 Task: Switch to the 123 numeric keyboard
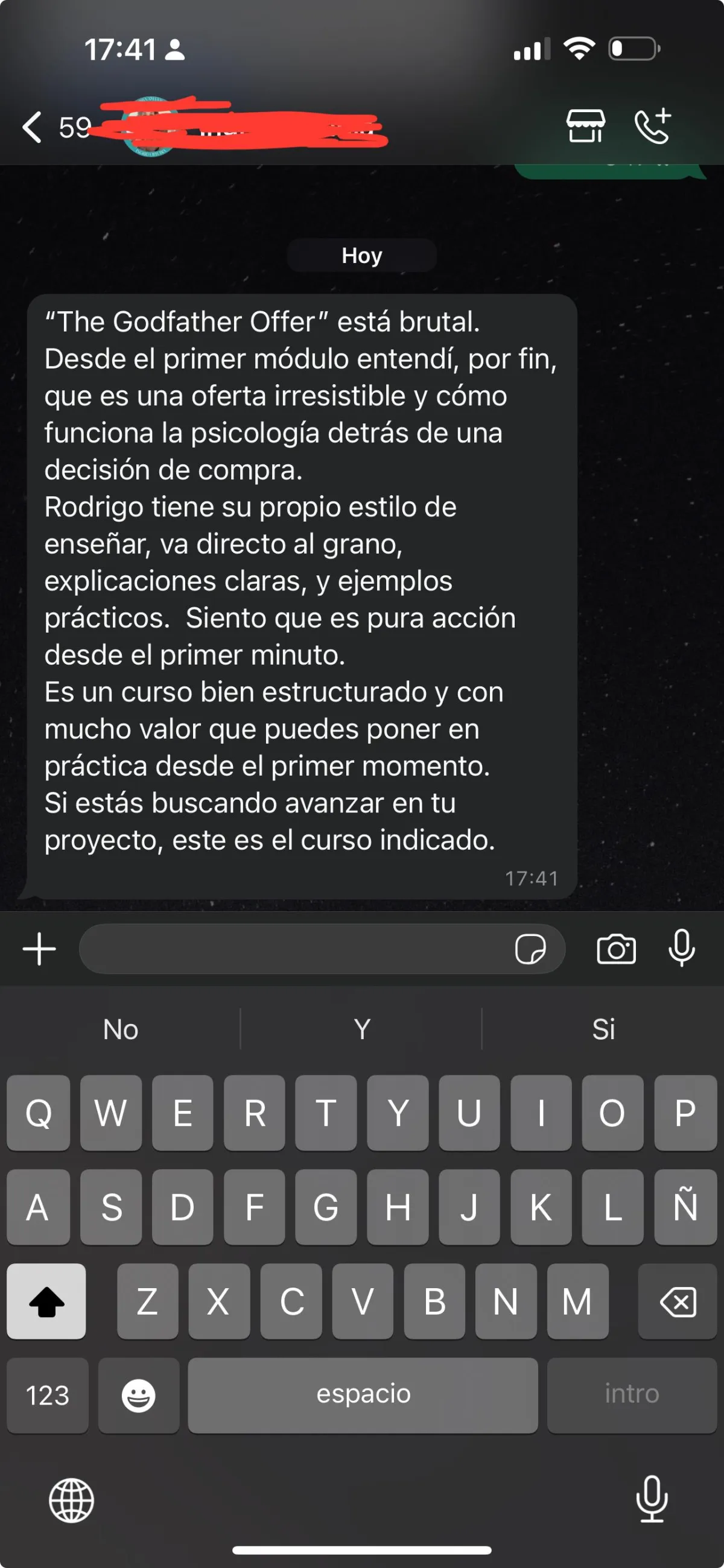pos(48,1396)
